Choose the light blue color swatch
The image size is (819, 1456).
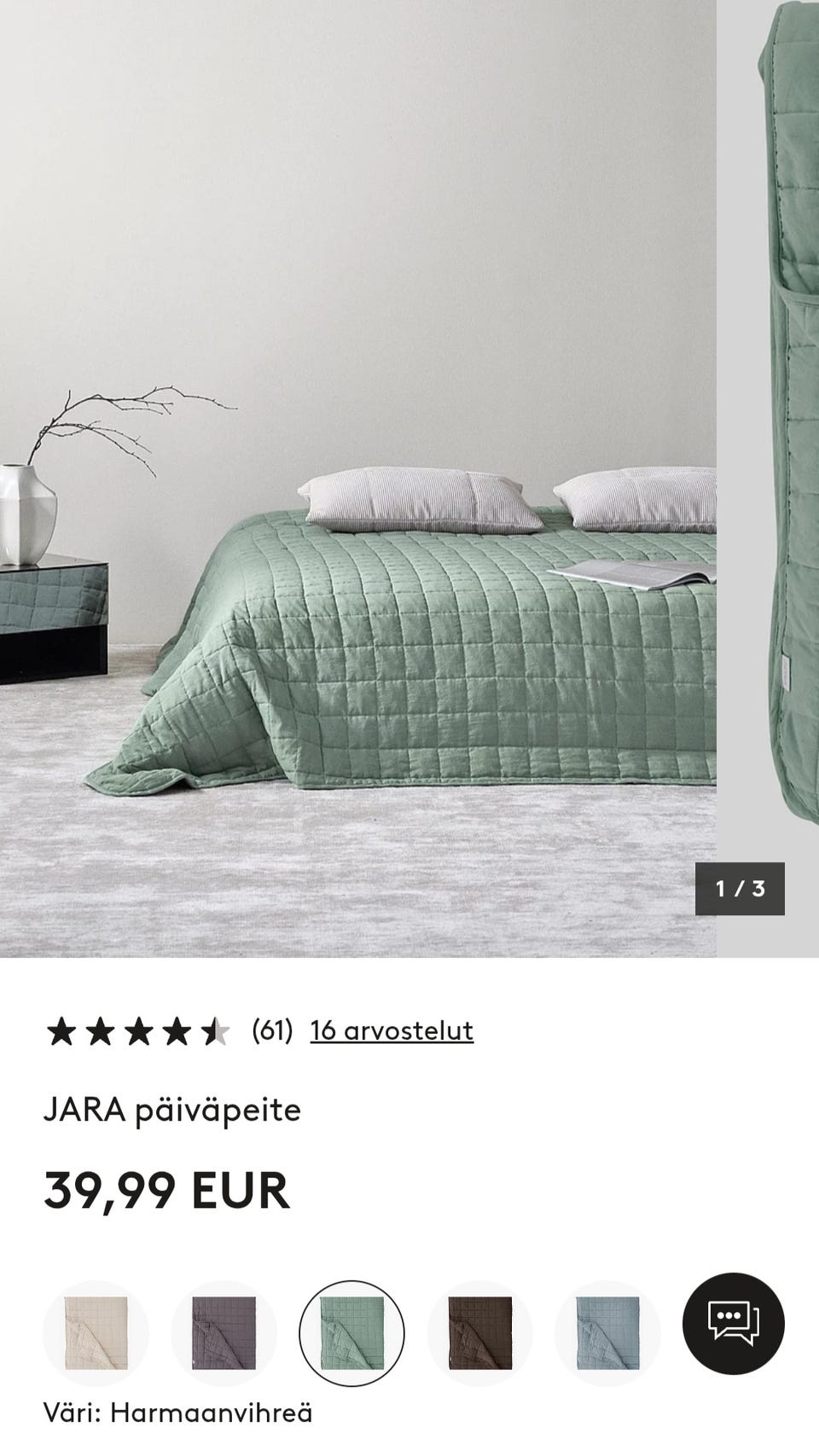click(607, 1333)
